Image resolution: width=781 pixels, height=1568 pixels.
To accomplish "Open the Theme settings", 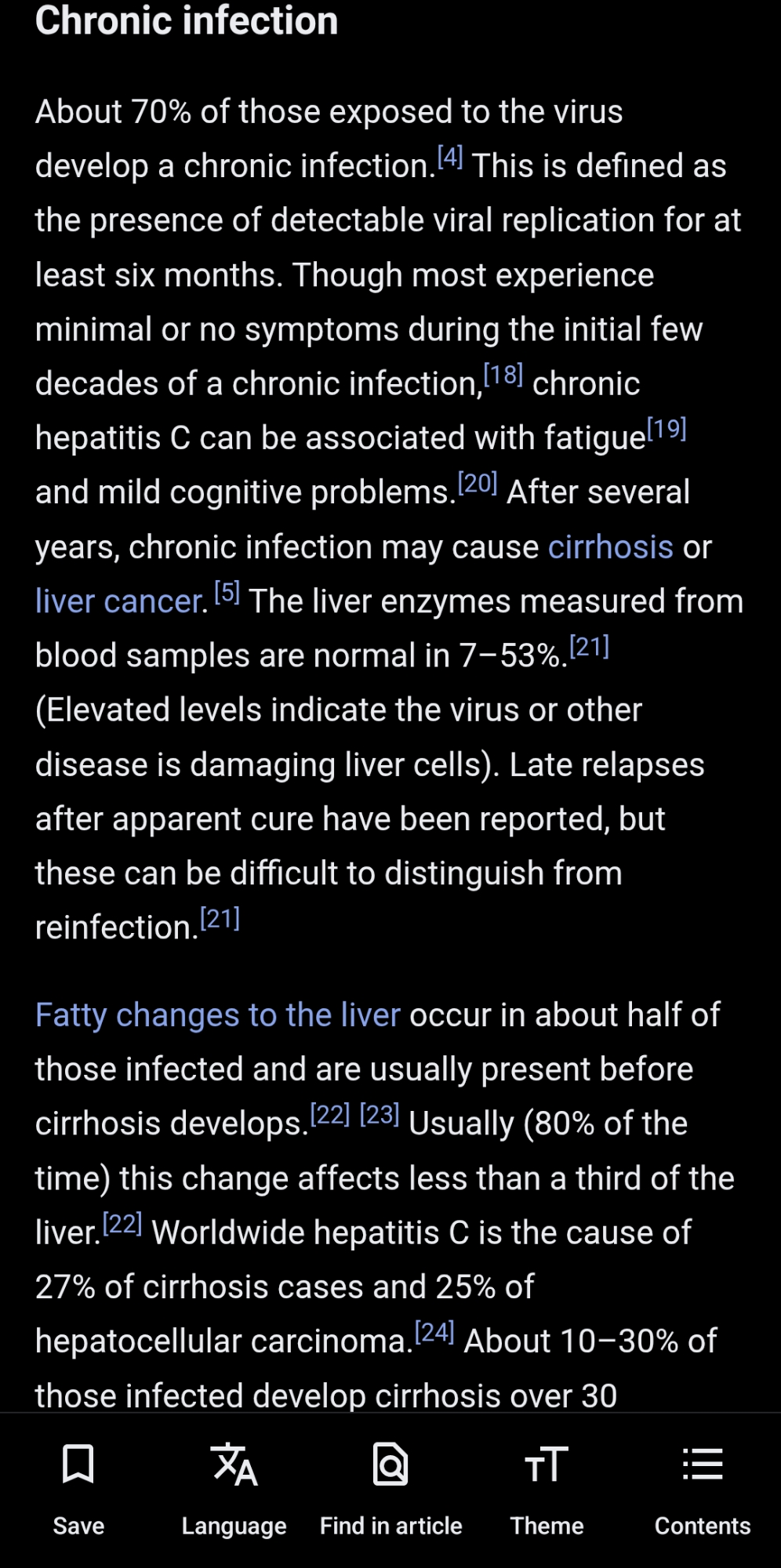I will coord(547,1486).
